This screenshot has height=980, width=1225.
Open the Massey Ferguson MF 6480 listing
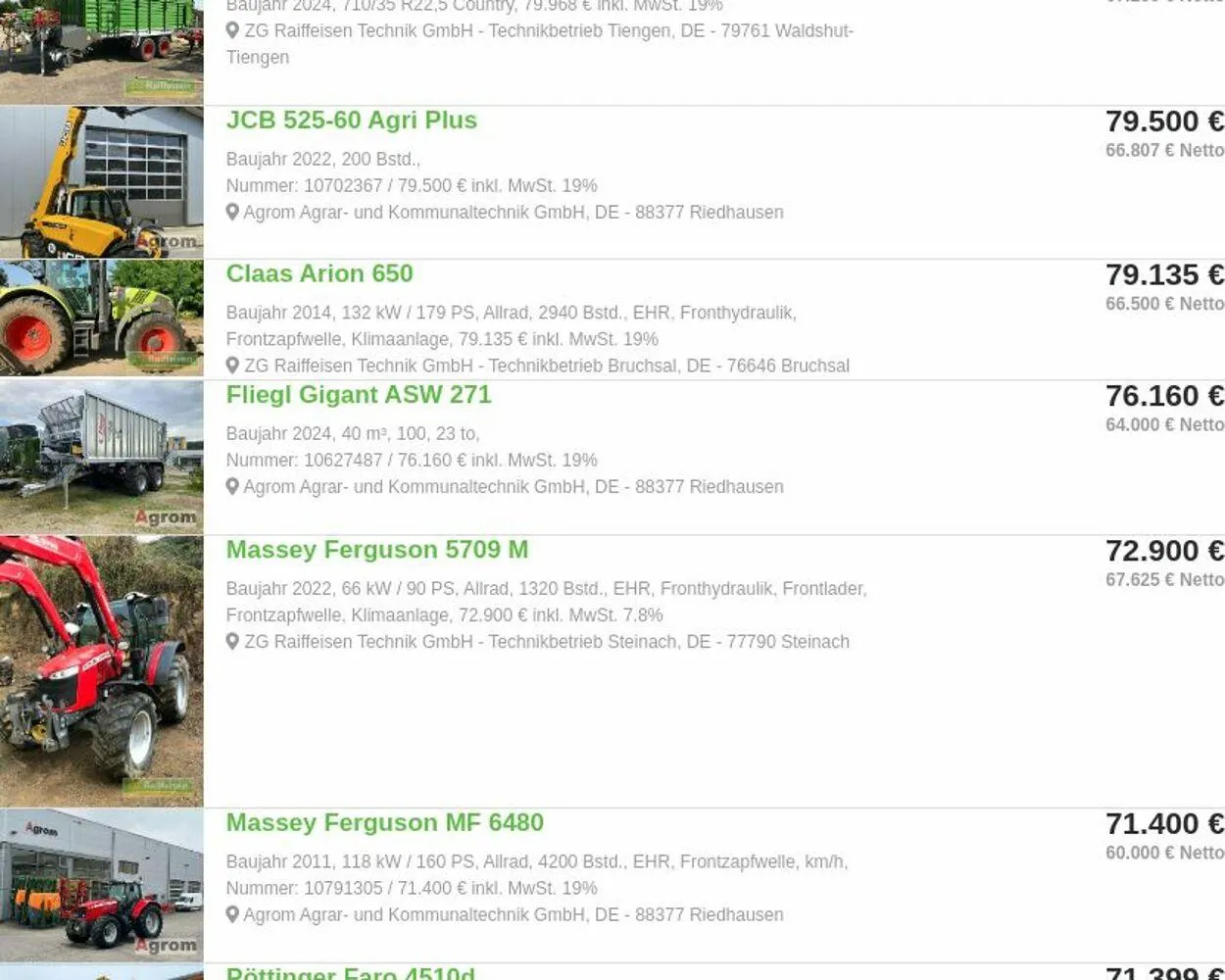coord(384,823)
